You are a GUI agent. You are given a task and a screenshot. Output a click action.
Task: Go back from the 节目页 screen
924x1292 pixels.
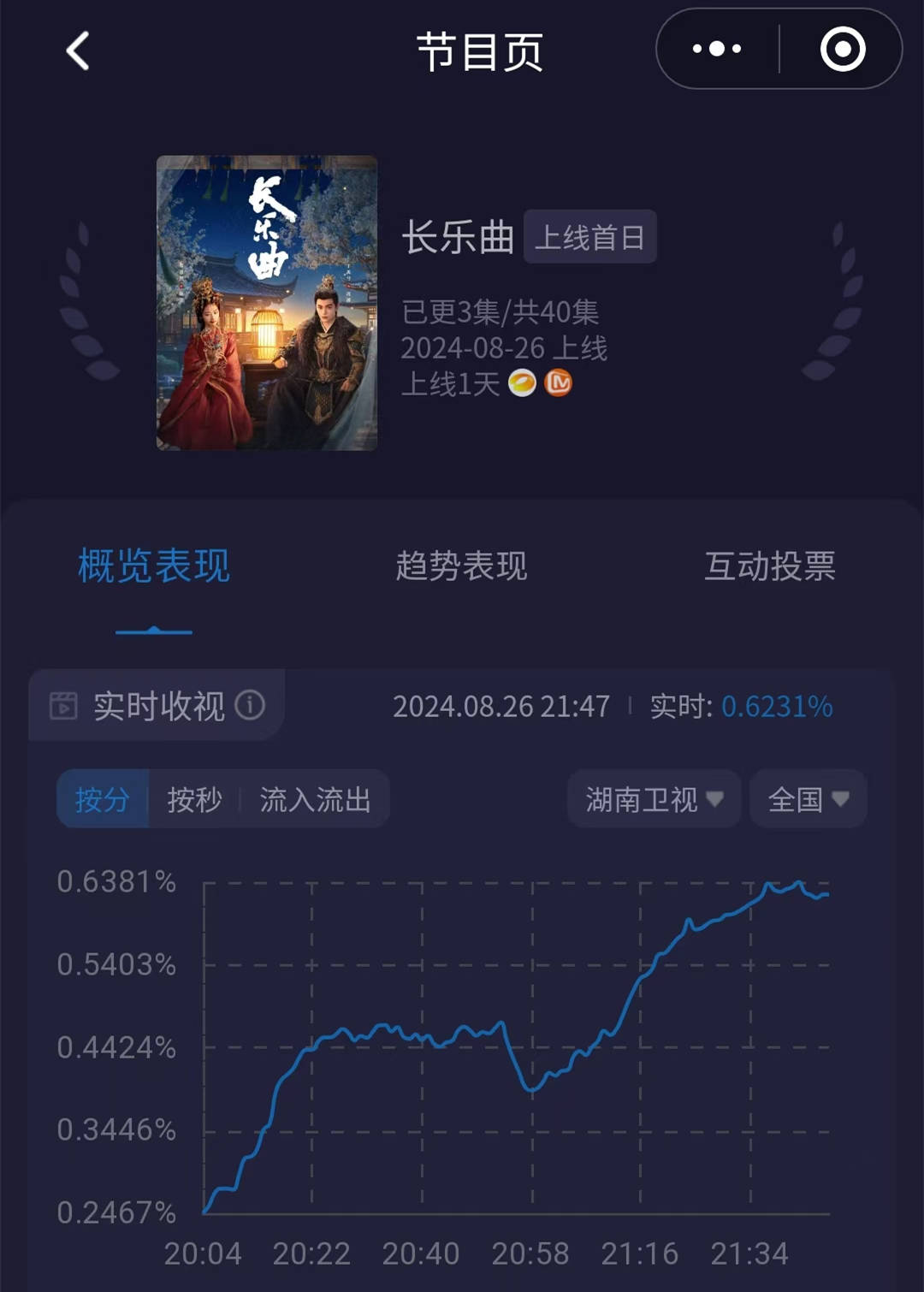pyautogui.click(x=78, y=50)
